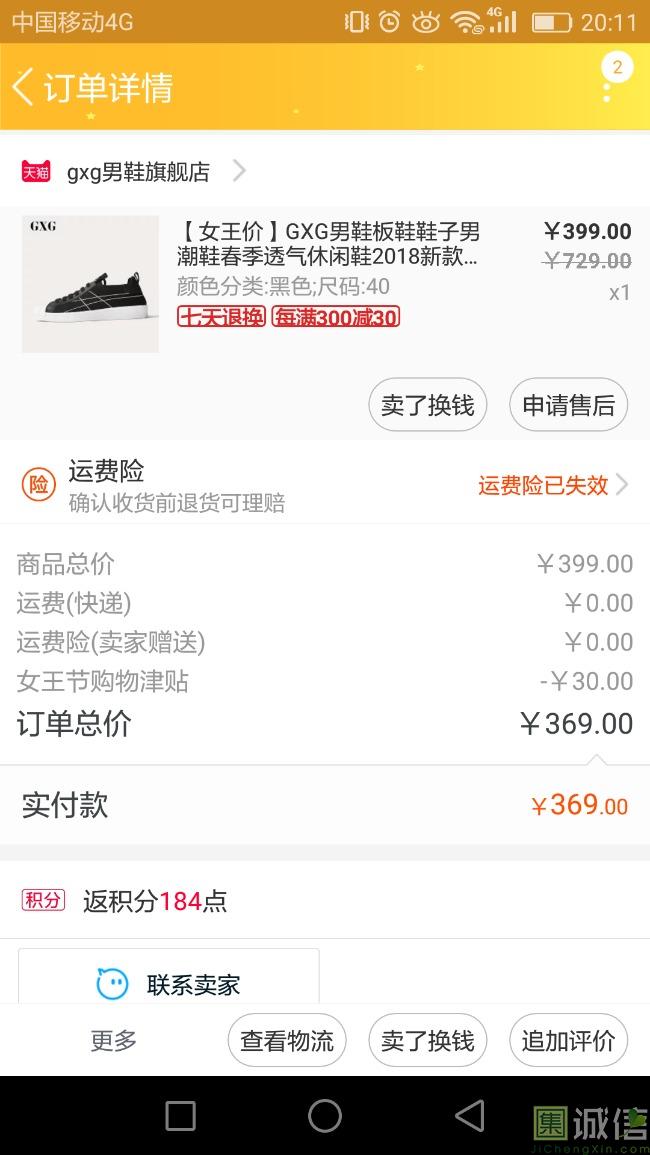Image resolution: width=650 pixels, height=1155 pixels.
Task: Tap the 追加评价 button
Action: pos(568,1040)
